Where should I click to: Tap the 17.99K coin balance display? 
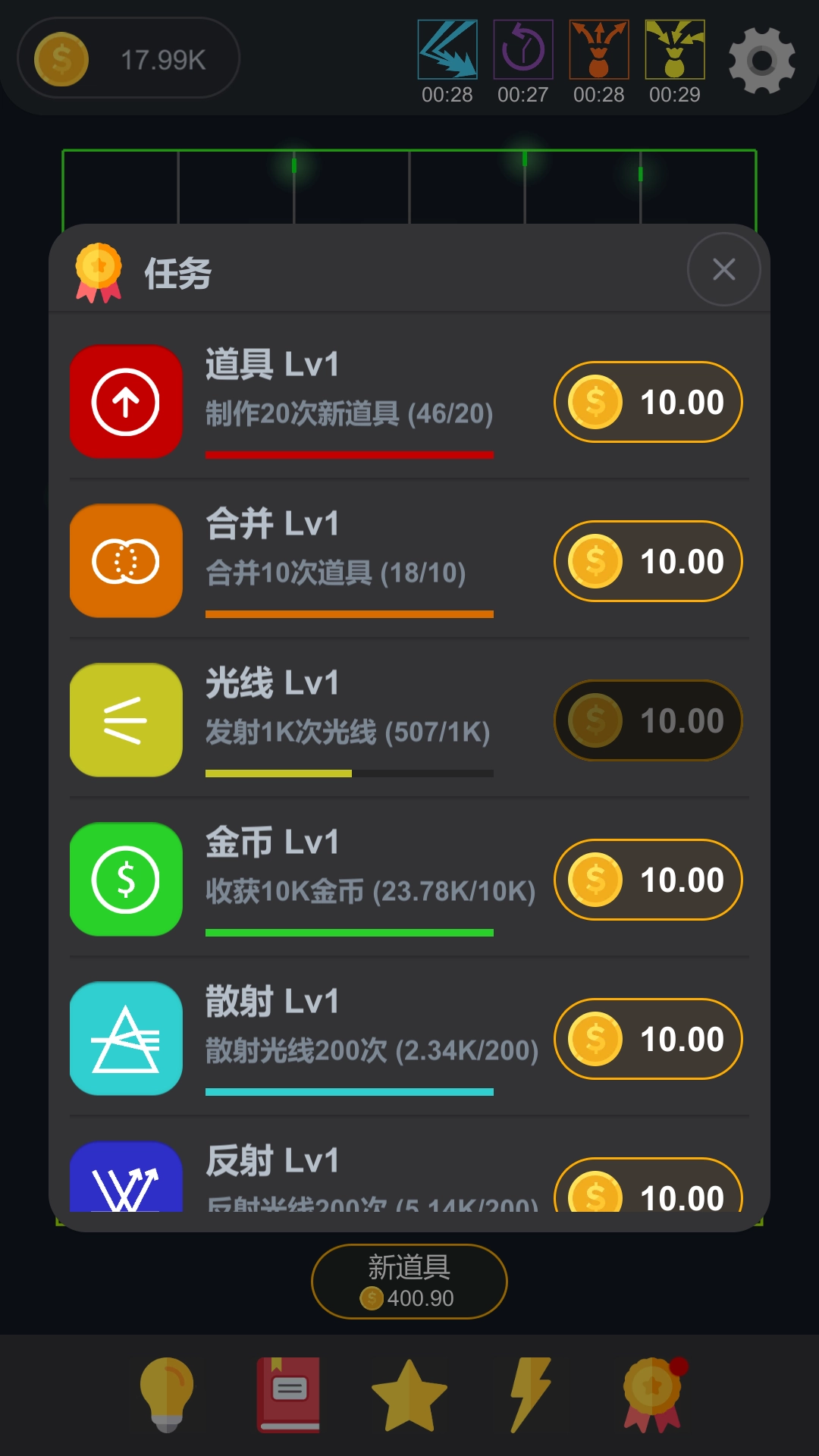[x=127, y=58]
